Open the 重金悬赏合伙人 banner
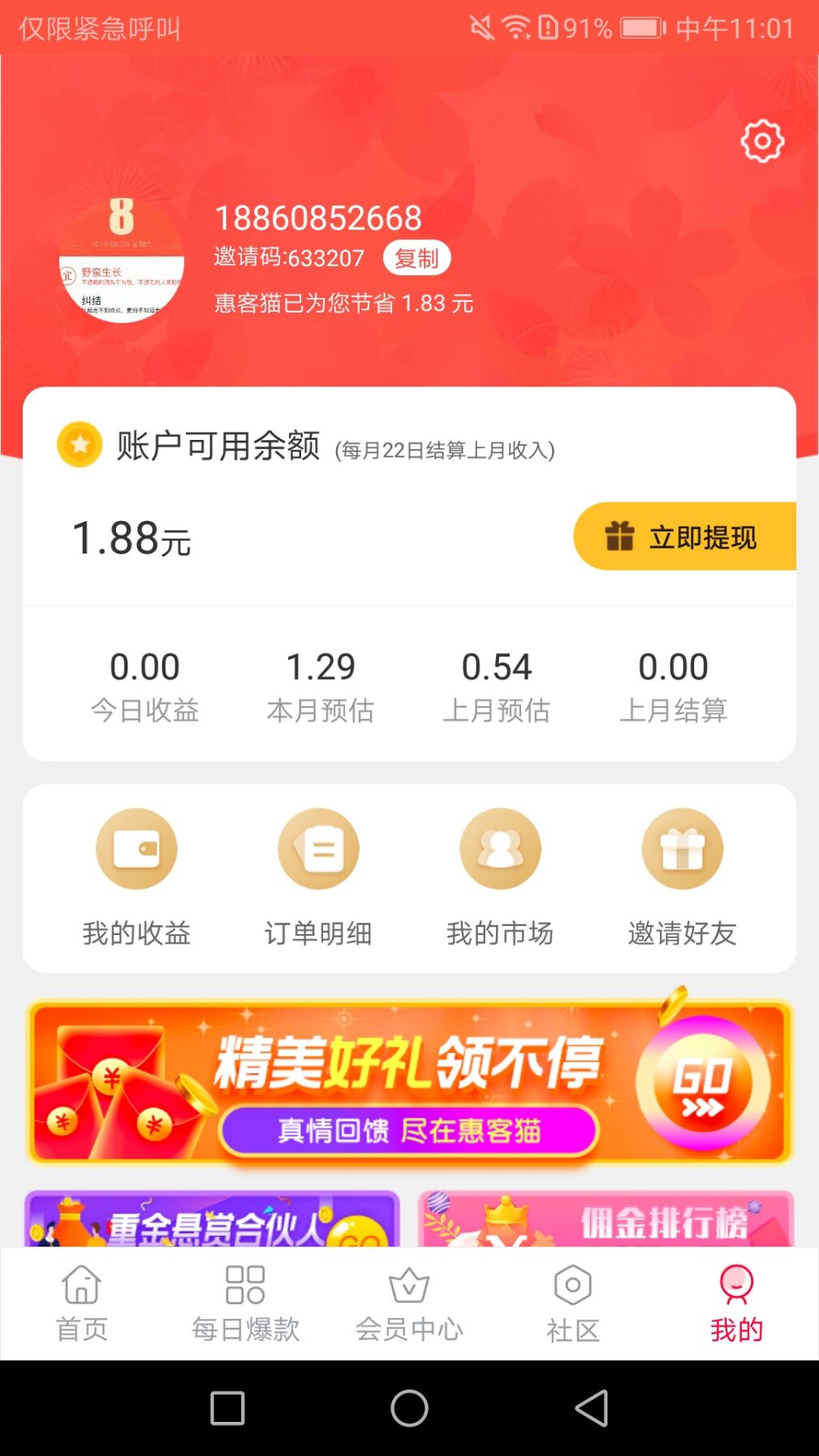819x1456 pixels. [x=212, y=1219]
